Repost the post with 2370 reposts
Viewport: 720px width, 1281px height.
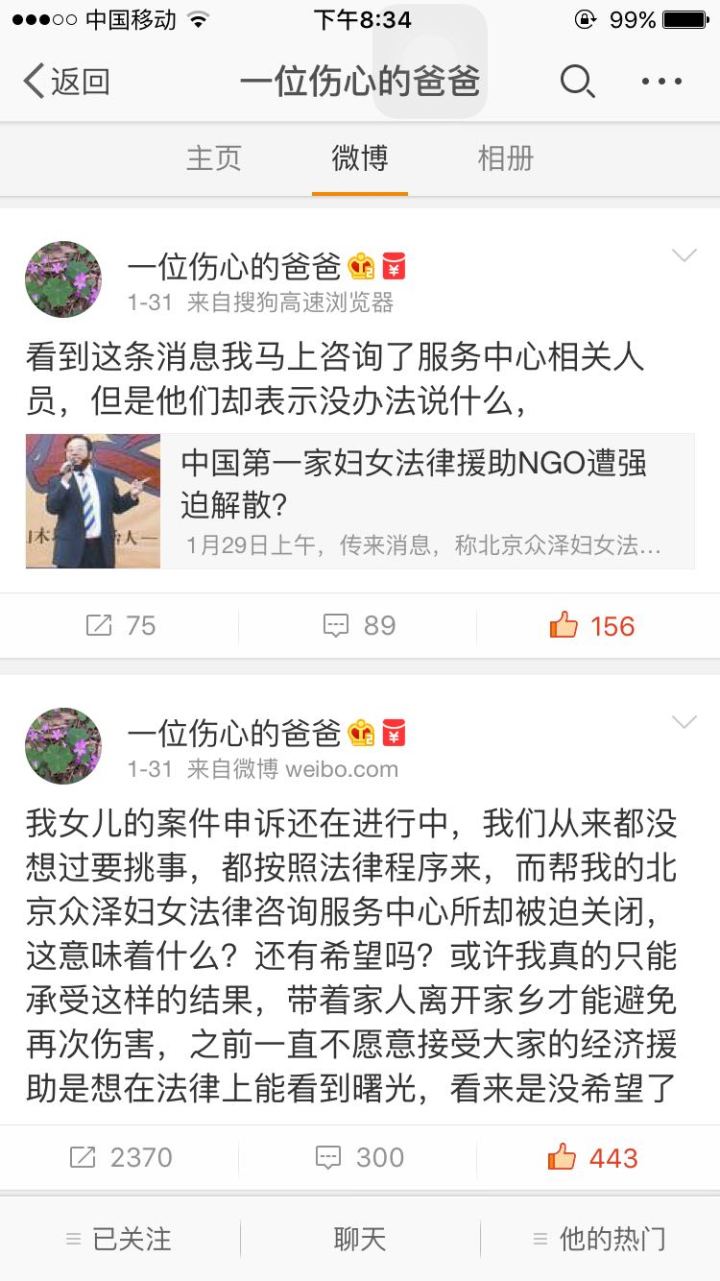pyautogui.click(x=120, y=1158)
